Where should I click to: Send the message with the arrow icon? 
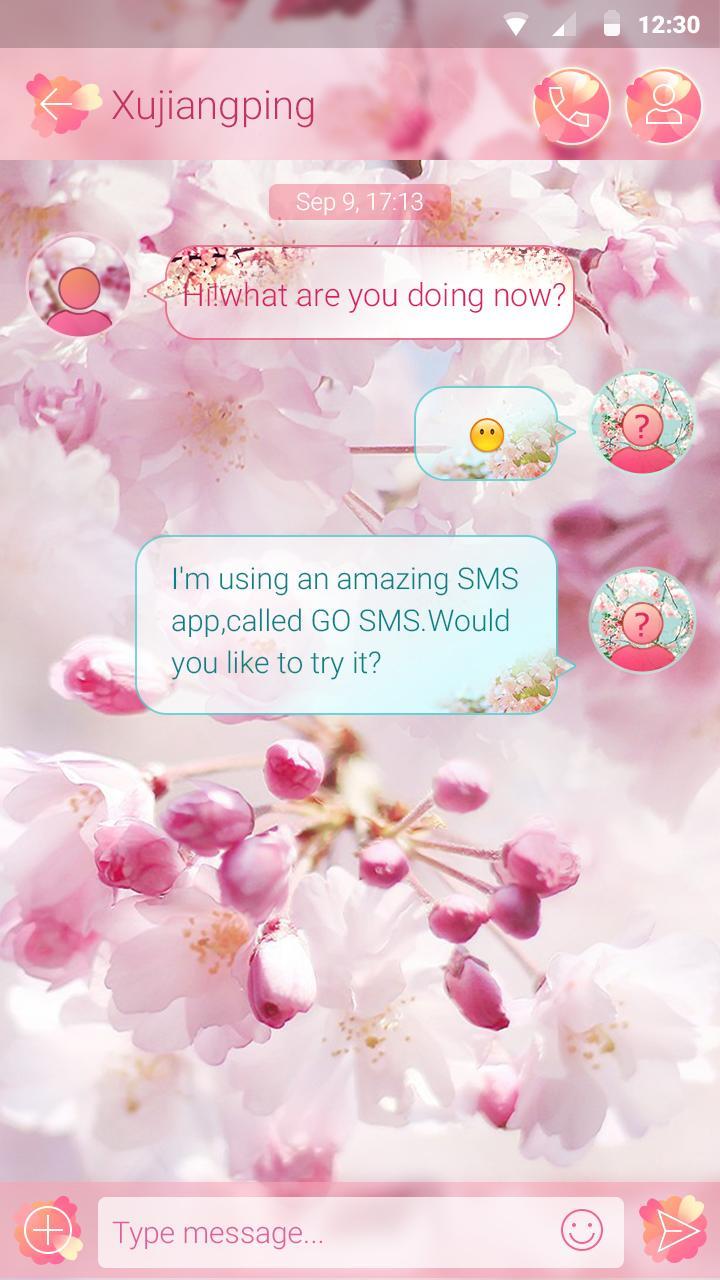click(673, 1231)
